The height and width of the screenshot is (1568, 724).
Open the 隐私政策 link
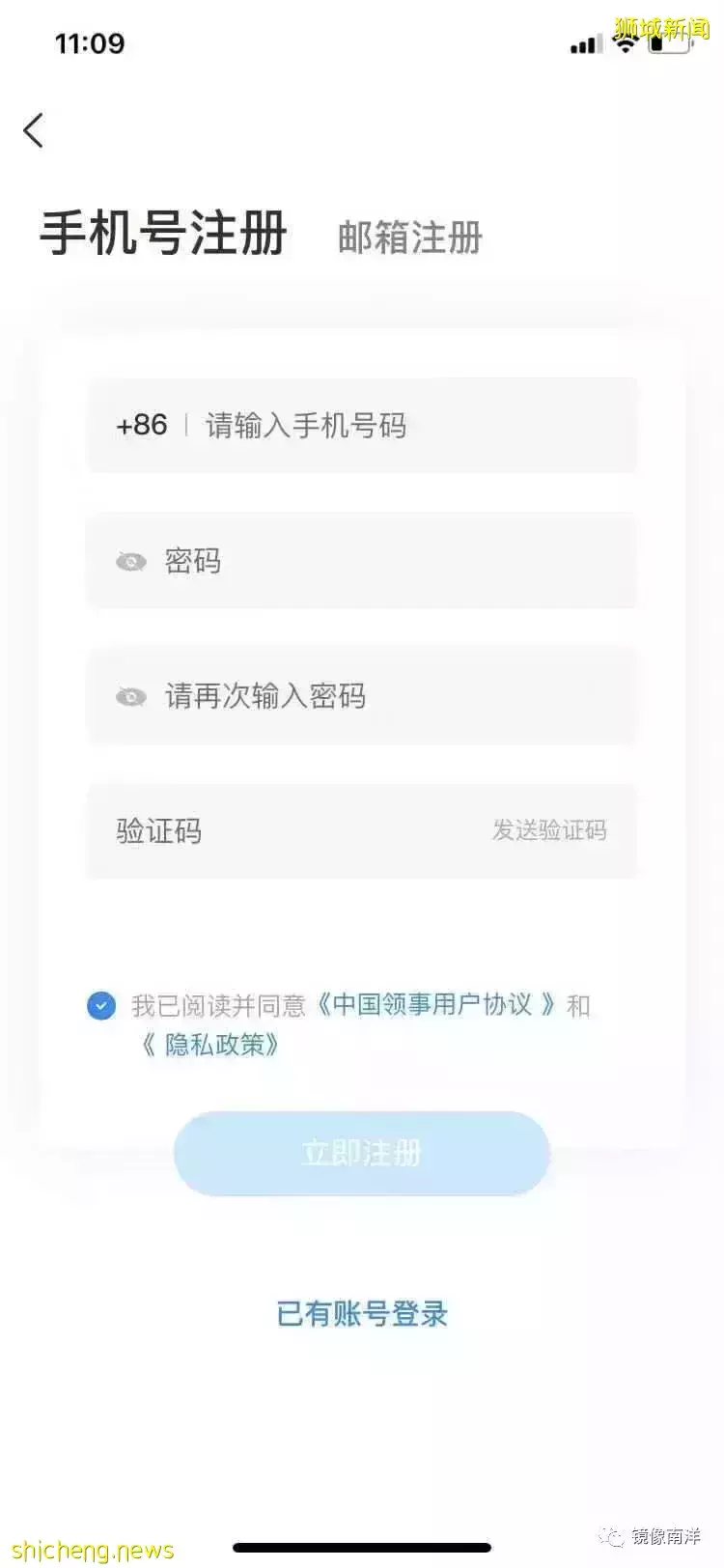211,1045
